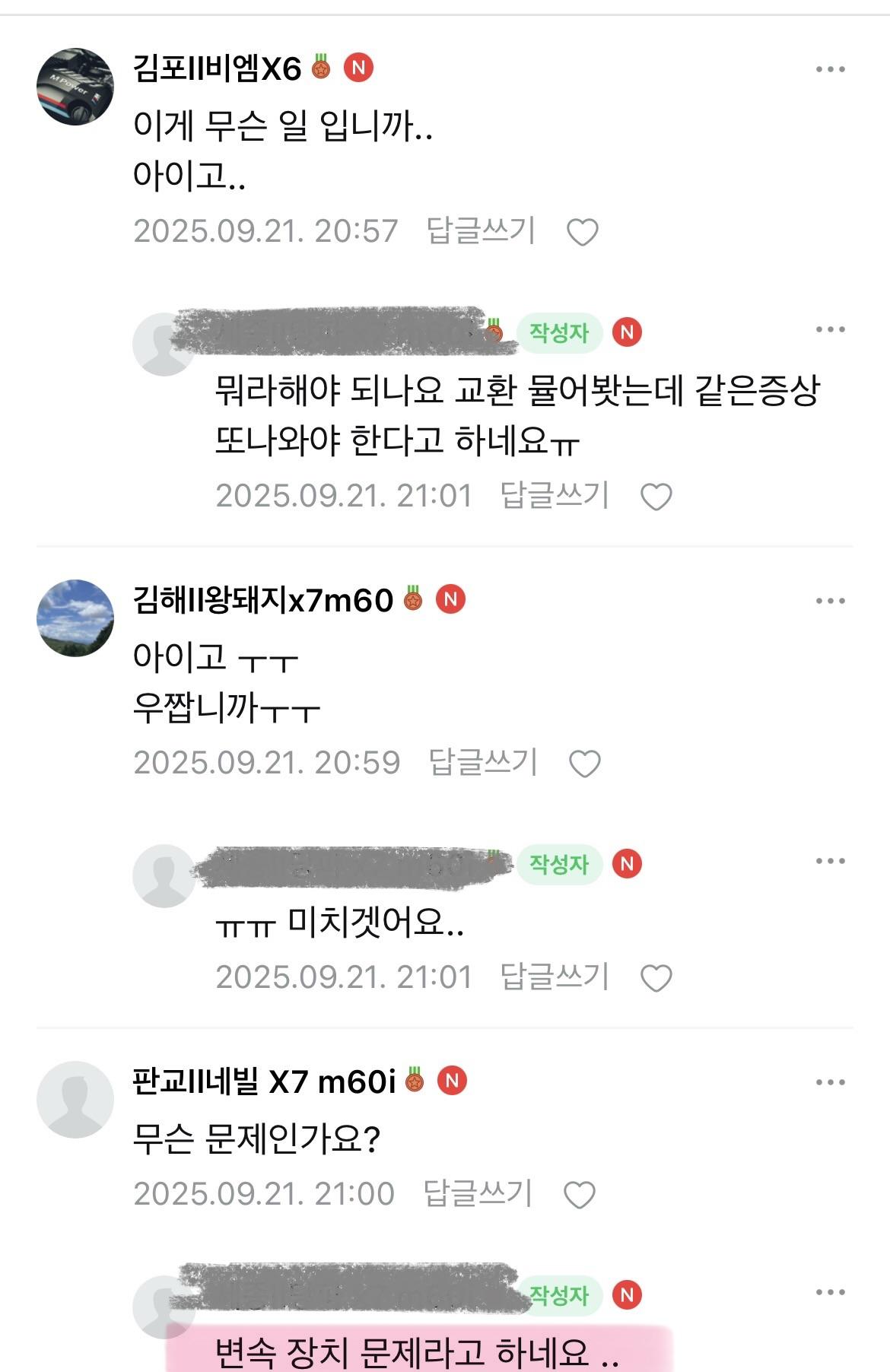Like the 무슨 문제인가요? comment

tap(579, 1195)
